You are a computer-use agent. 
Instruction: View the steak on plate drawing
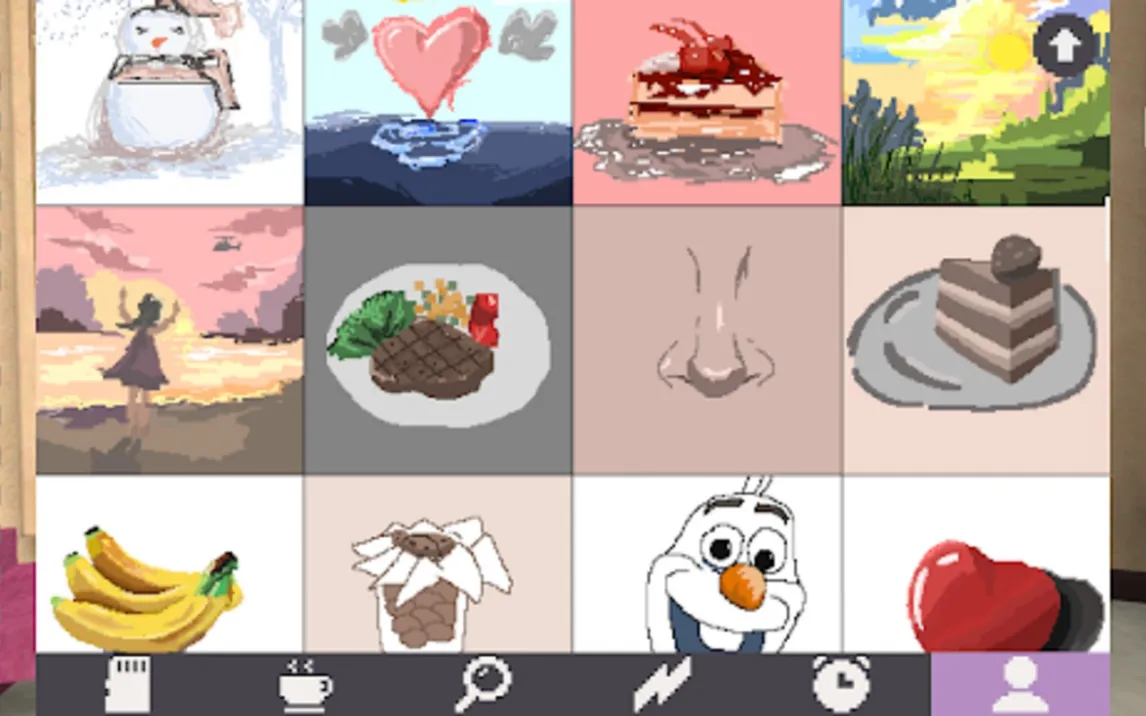[x=438, y=340]
